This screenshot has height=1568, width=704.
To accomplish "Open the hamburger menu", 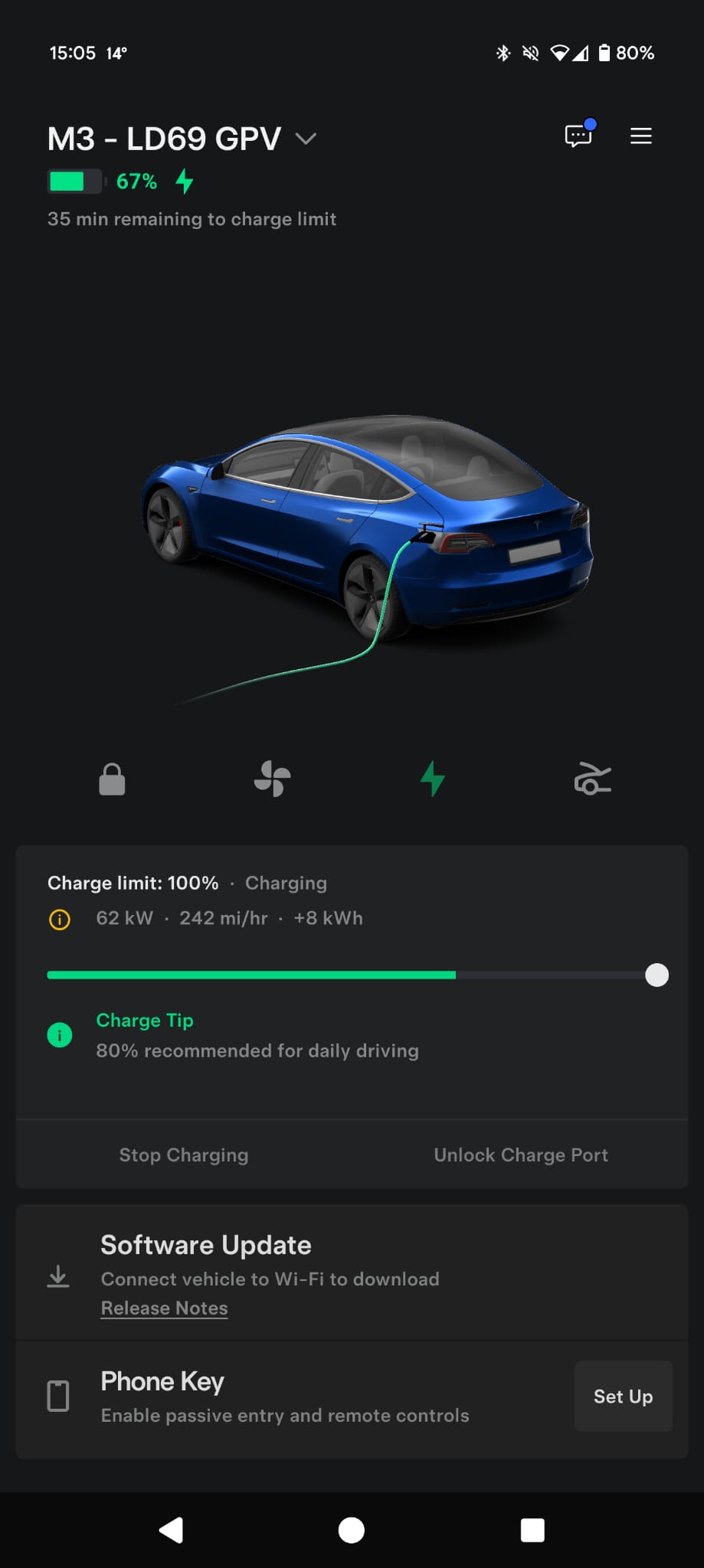I will point(640,136).
